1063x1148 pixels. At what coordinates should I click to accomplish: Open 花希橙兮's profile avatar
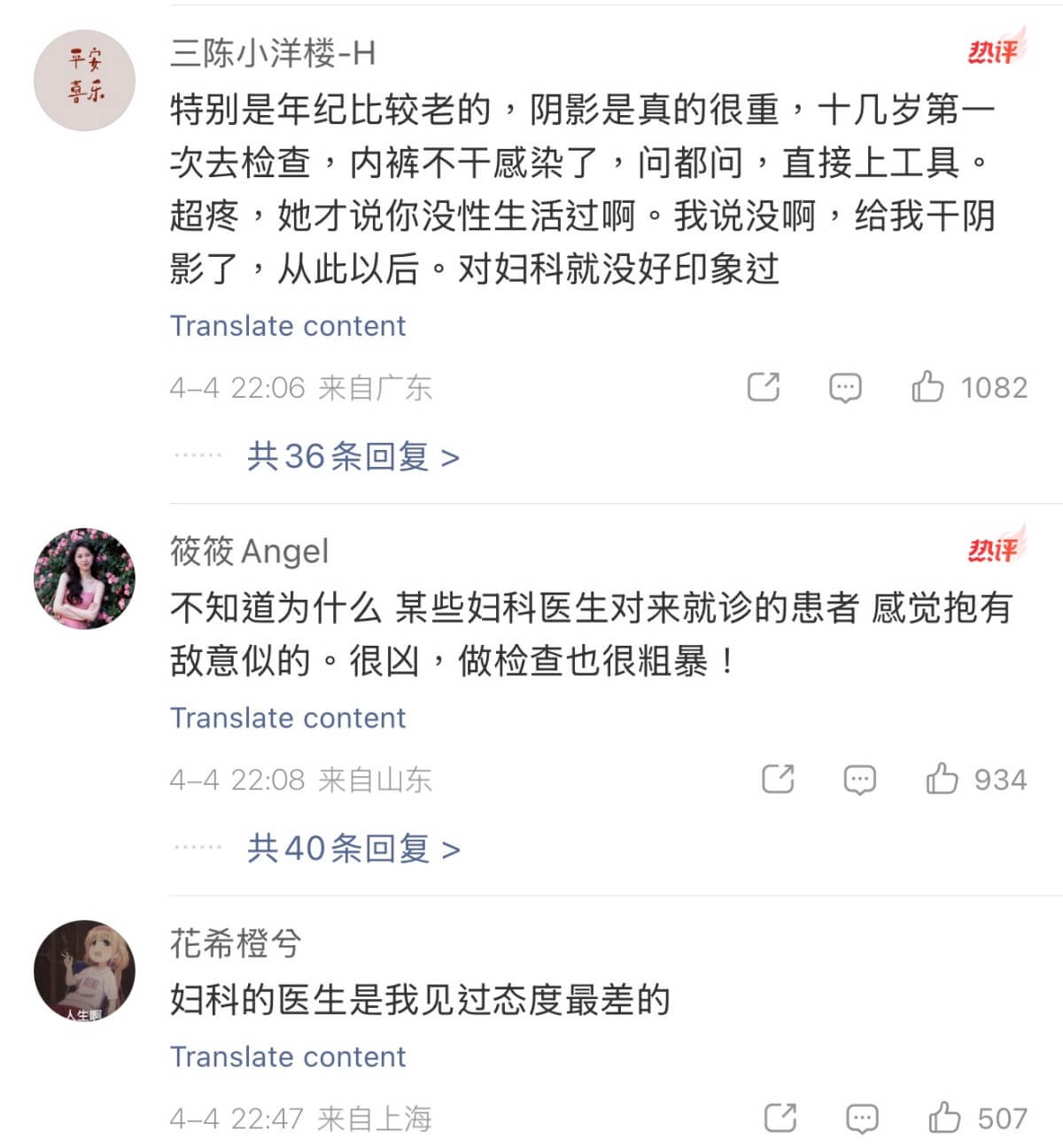(84, 970)
